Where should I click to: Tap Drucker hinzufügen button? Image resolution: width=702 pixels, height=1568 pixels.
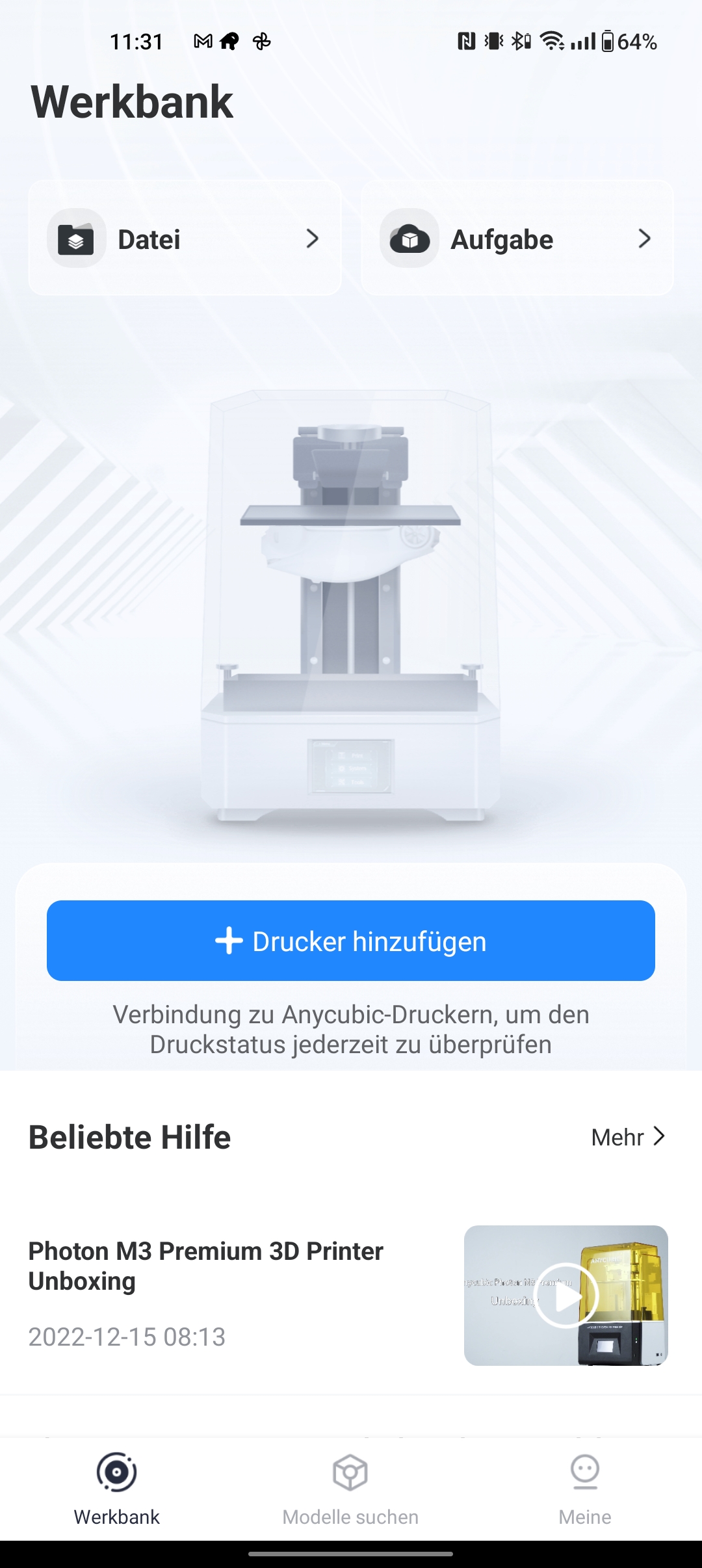pyautogui.click(x=351, y=941)
